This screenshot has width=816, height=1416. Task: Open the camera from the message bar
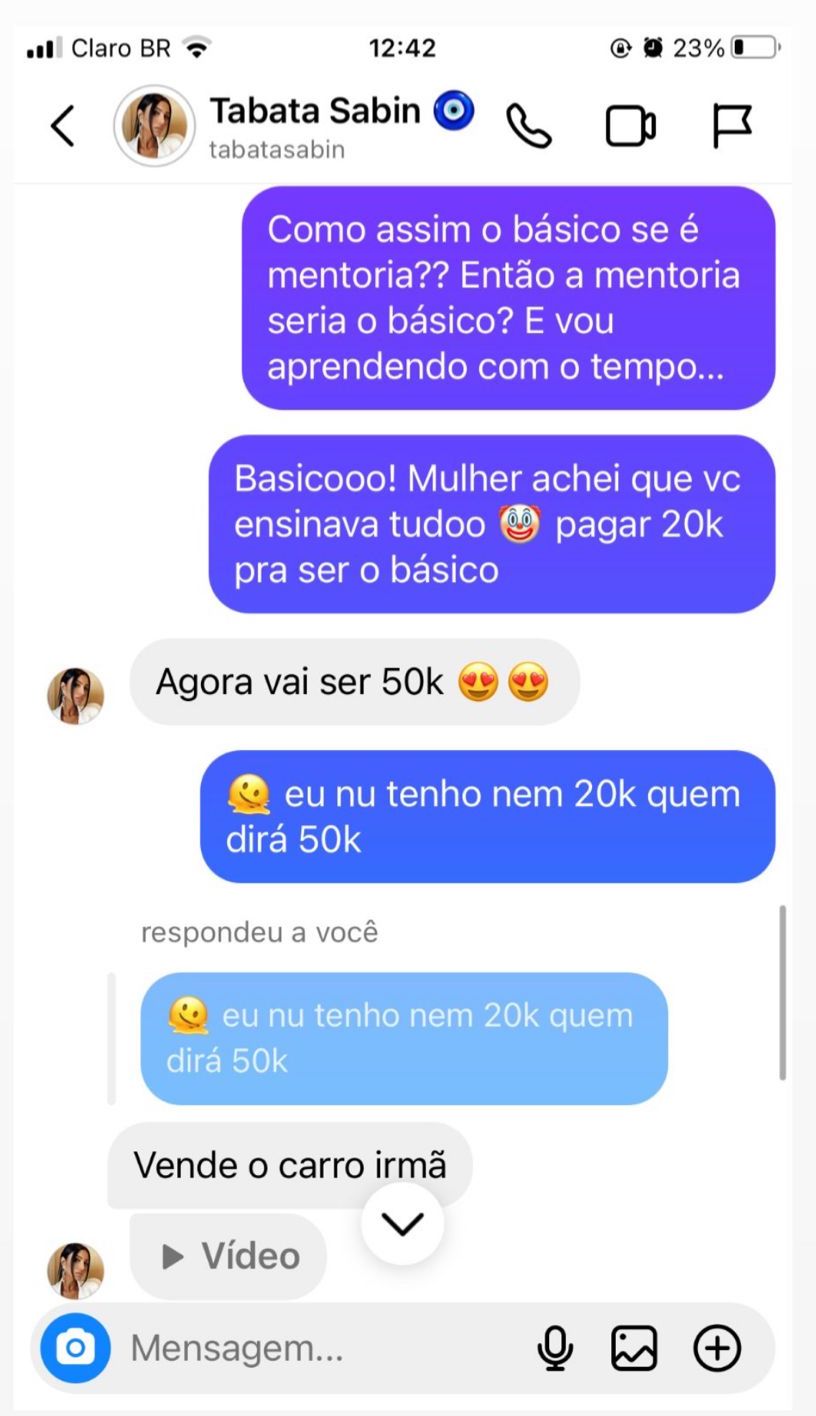tap(74, 1349)
